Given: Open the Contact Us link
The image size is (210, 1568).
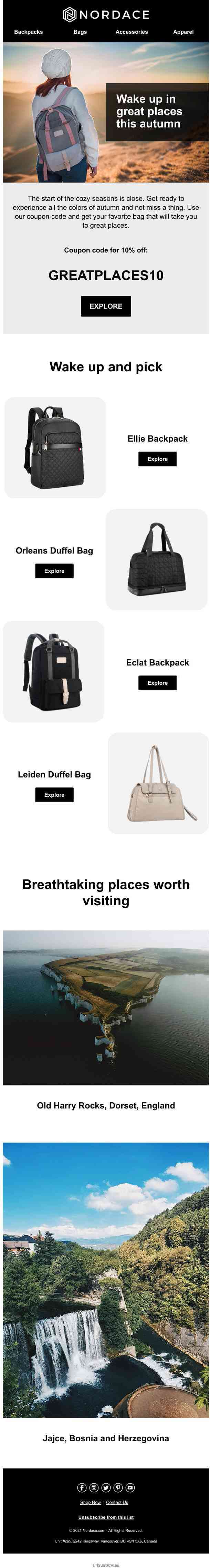Looking at the screenshot, I should click(117, 1502).
